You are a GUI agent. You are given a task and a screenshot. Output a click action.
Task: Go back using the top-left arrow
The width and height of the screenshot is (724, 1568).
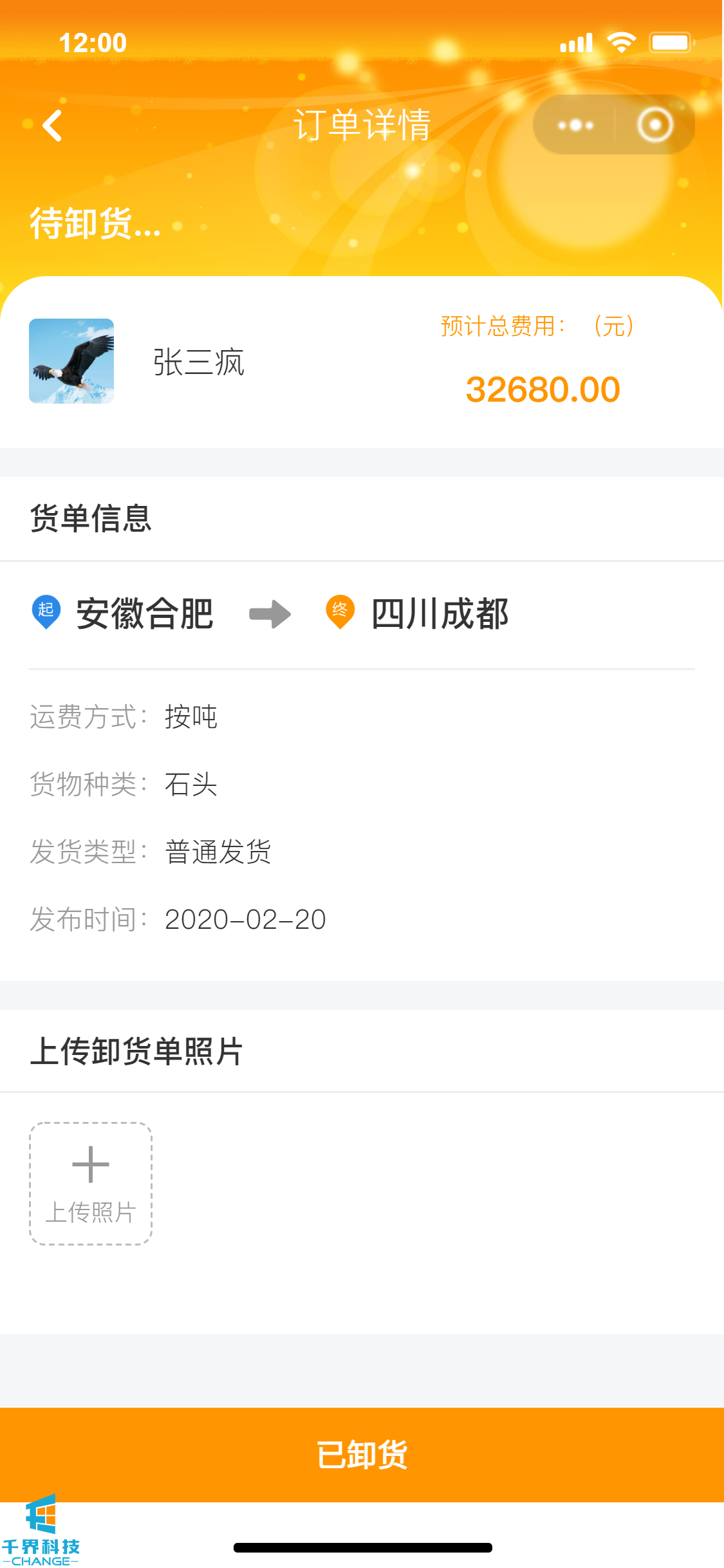52,125
